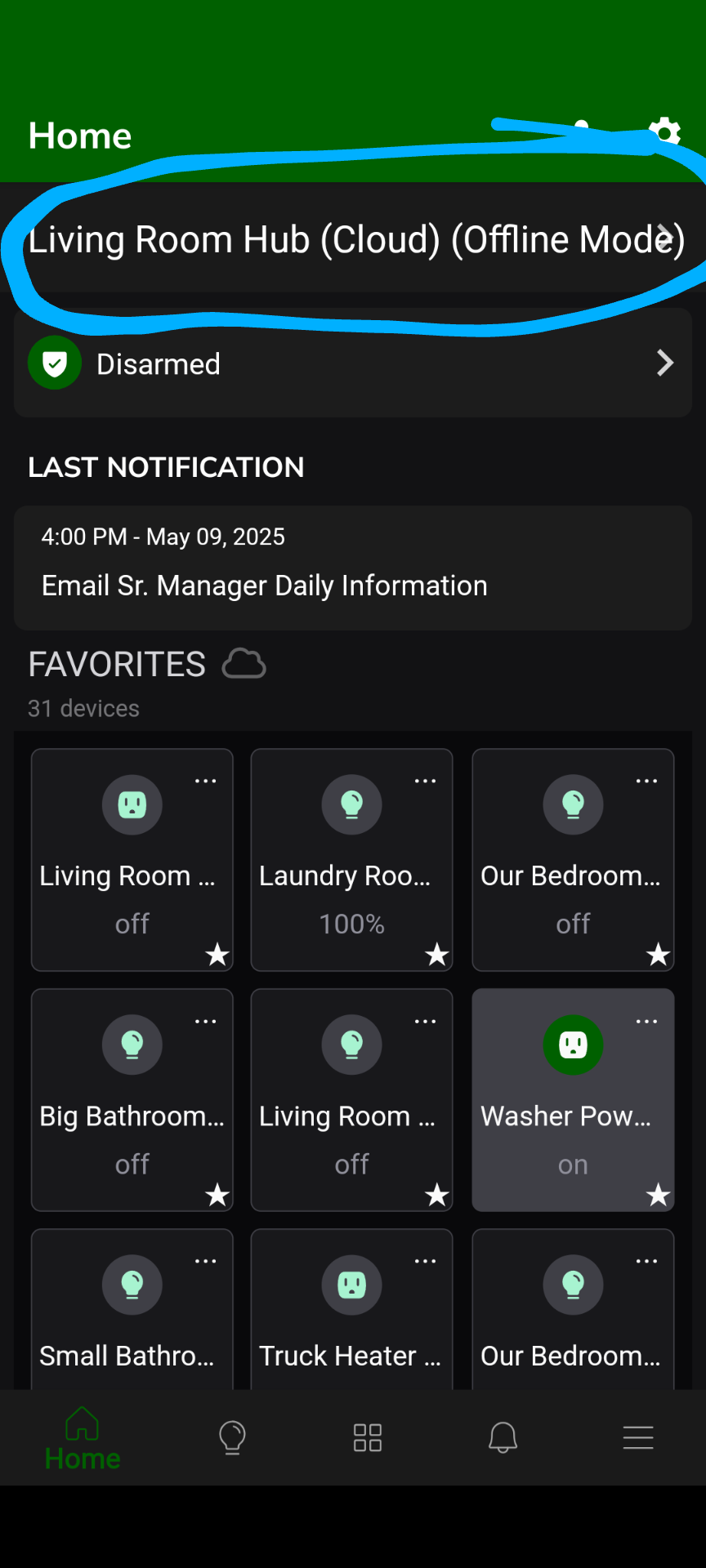Expand the Living Room Hub chevron

(666, 239)
